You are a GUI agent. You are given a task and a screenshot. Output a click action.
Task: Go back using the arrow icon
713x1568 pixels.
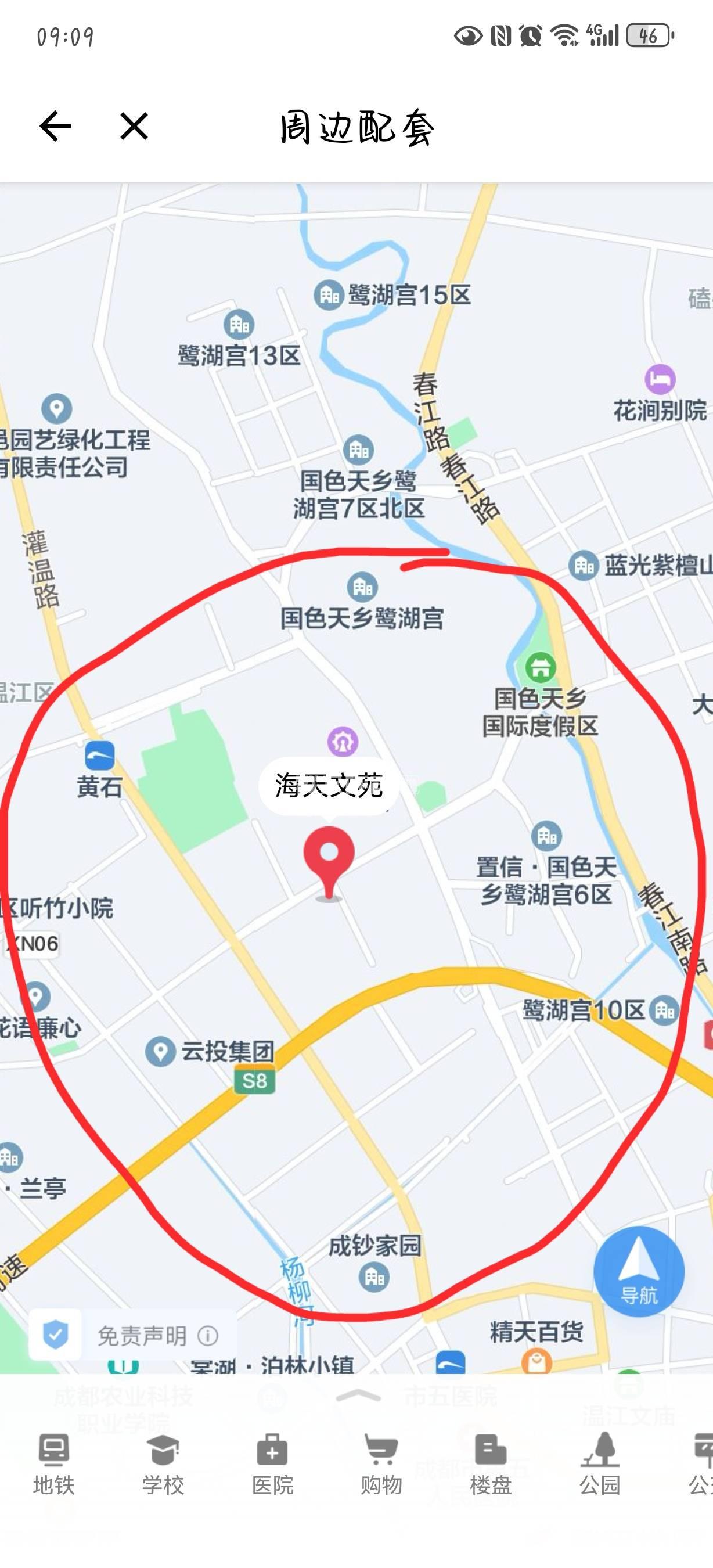point(55,127)
